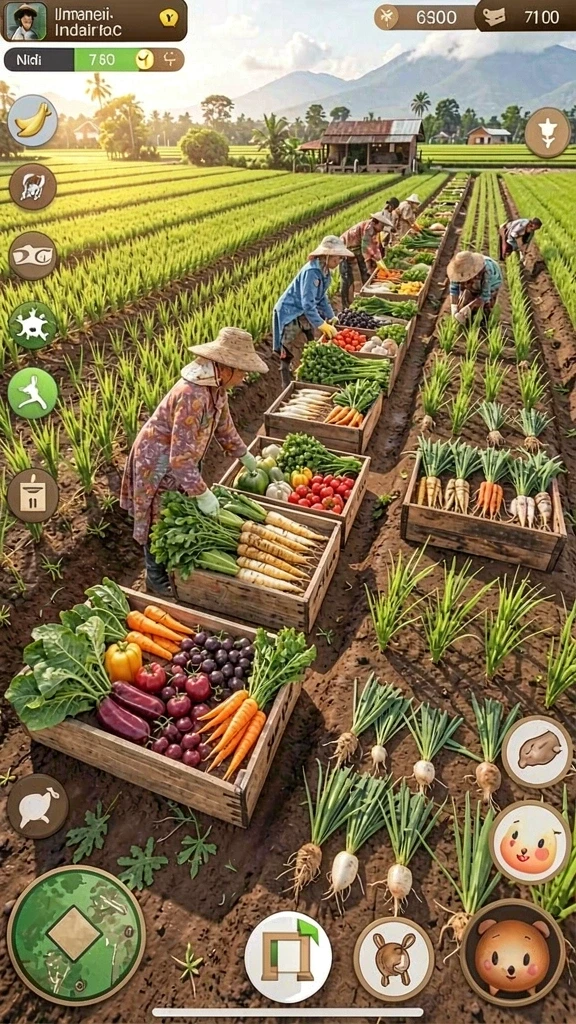Open the player profile avatar

click(26, 21)
